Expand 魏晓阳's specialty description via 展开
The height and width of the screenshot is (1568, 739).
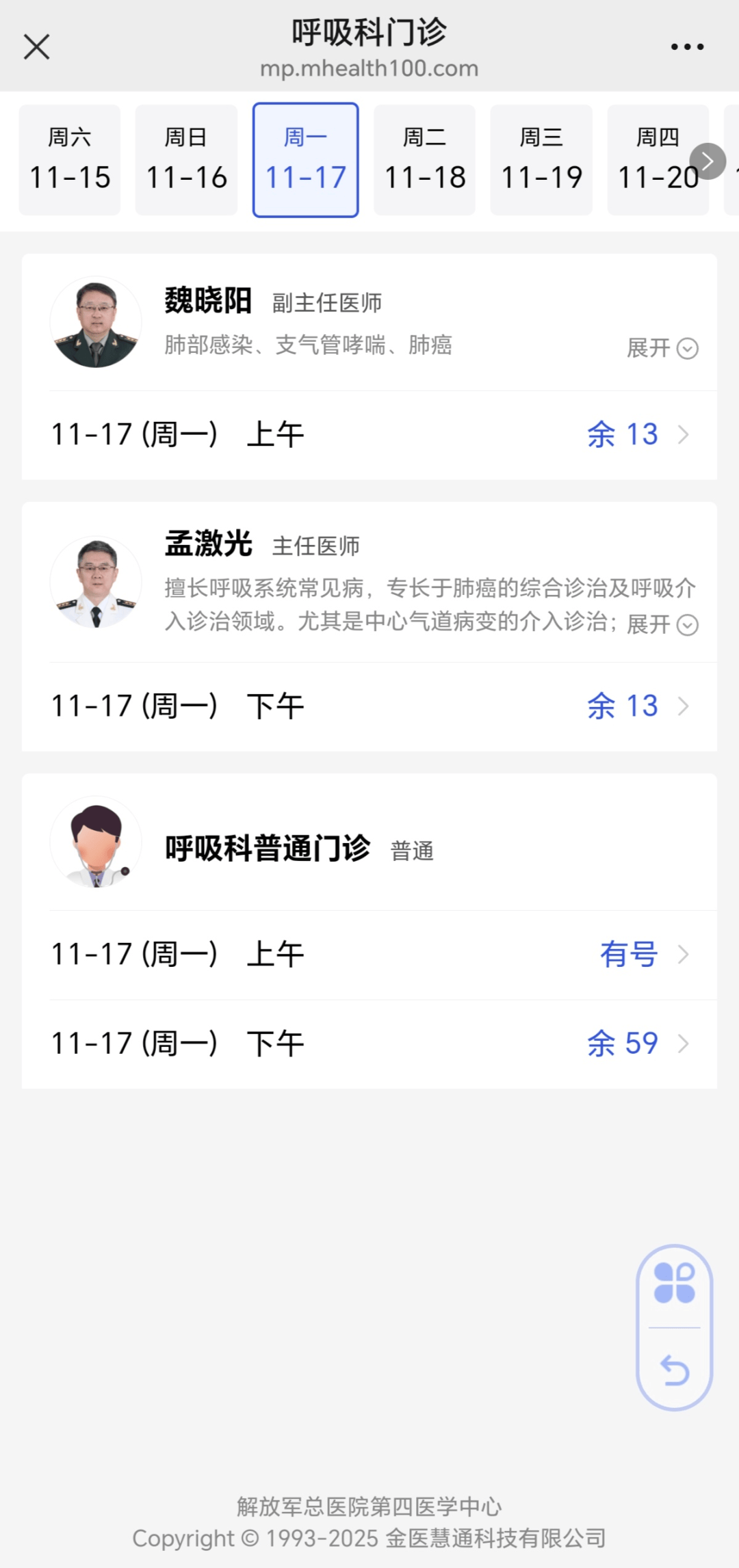point(661,348)
